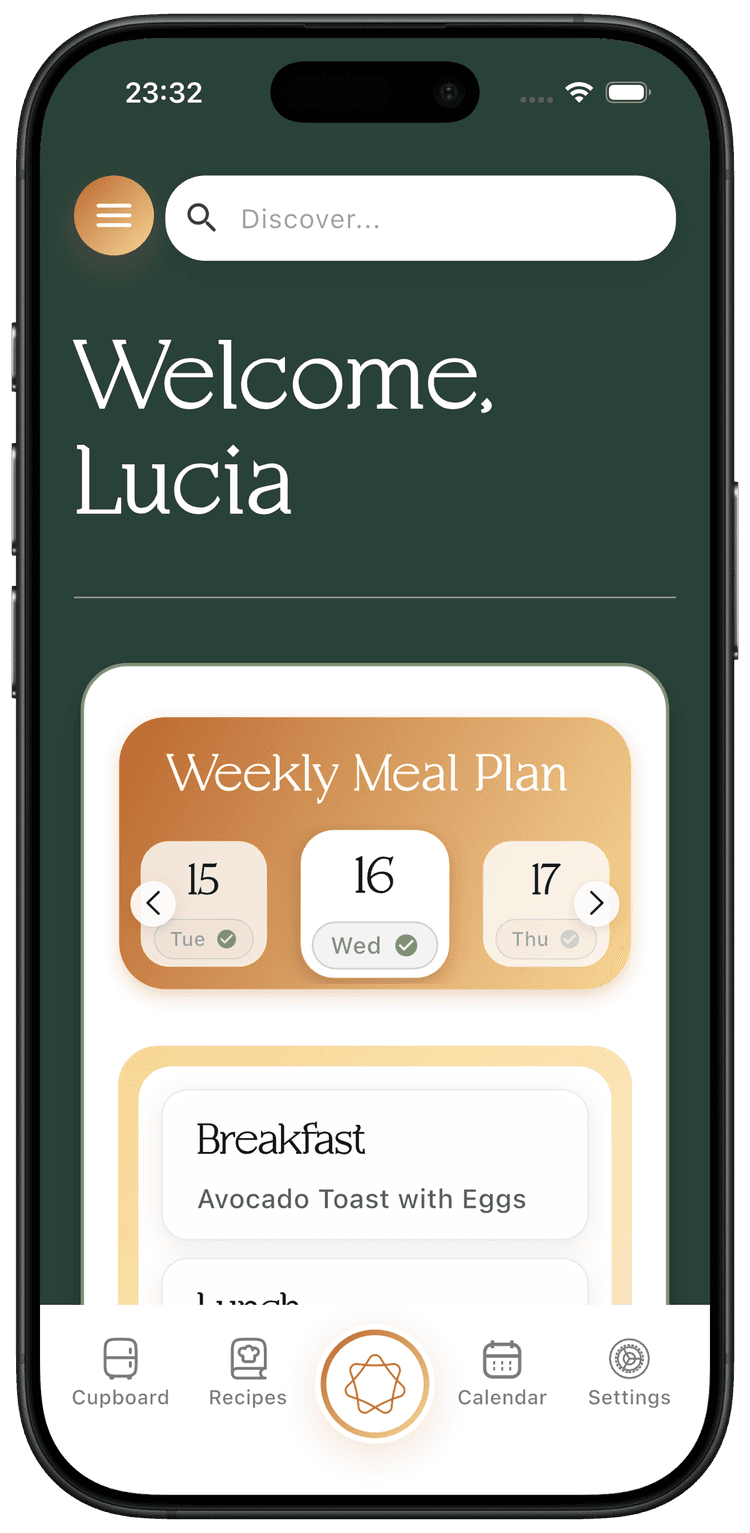Tap the Discover search field

pyautogui.click(x=420, y=219)
